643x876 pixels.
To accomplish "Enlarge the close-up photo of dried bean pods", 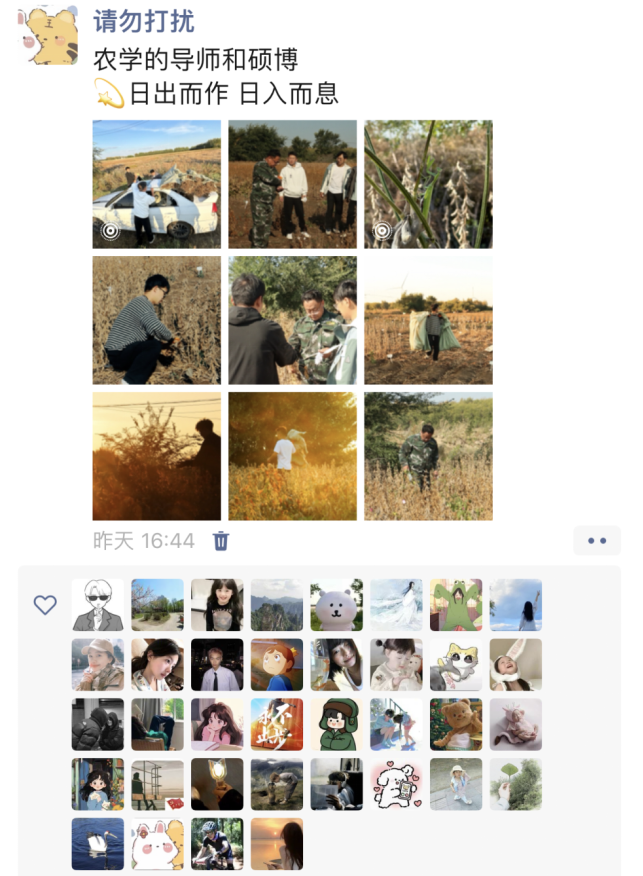I will 428,184.
